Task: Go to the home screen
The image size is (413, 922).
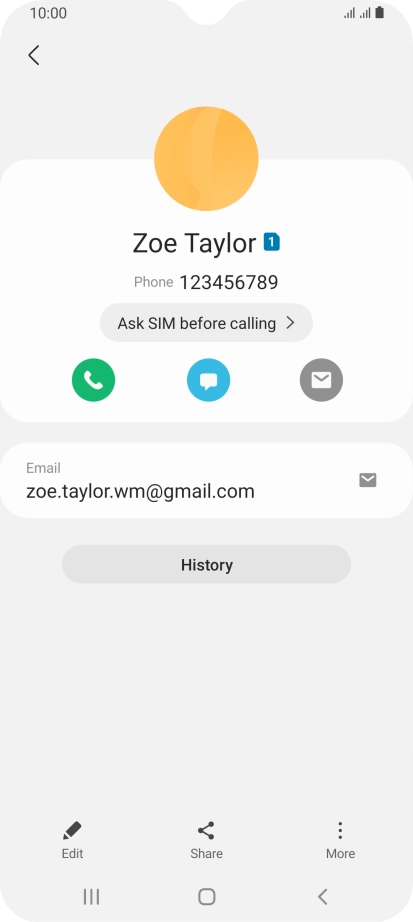Action: pyautogui.click(x=206, y=896)
